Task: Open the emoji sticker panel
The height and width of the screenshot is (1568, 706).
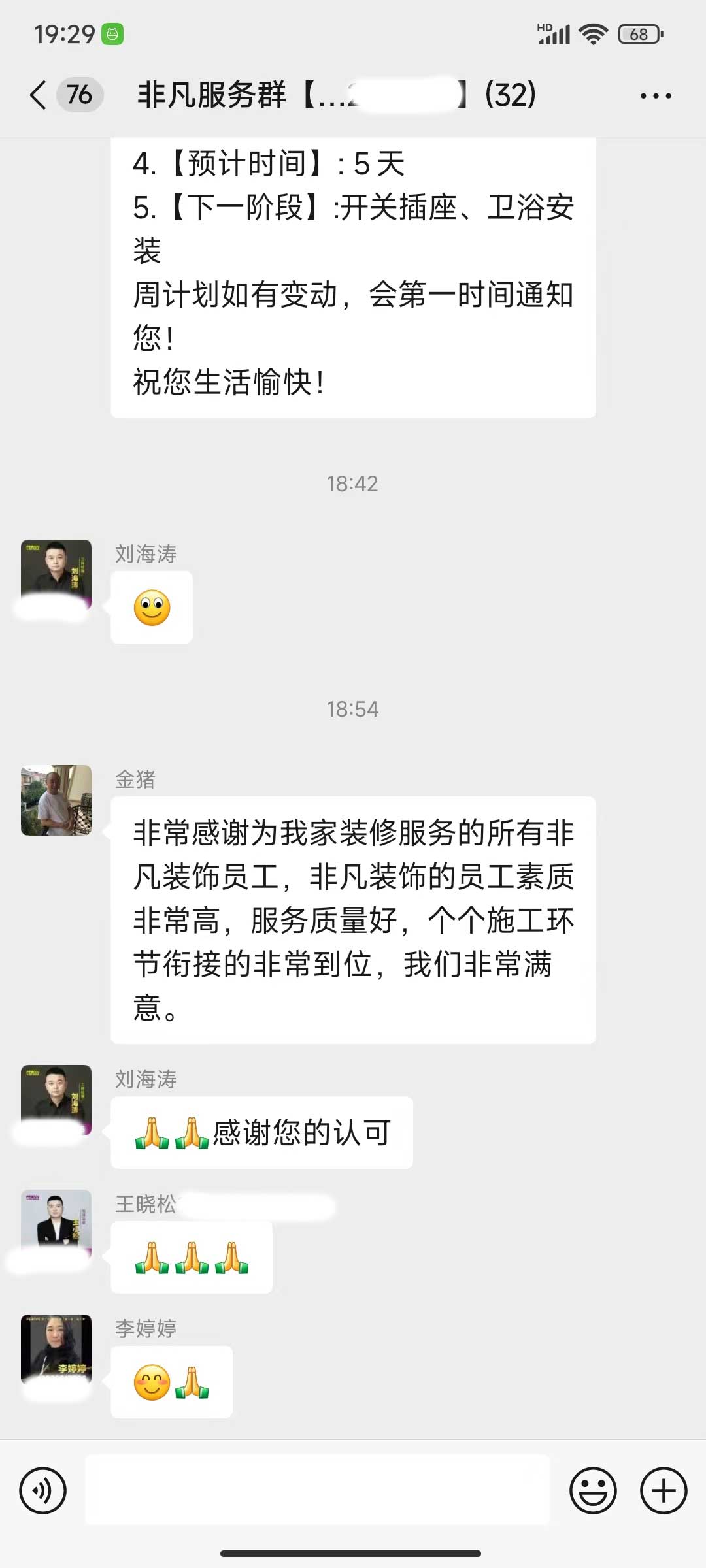Action: point(593,1490)
